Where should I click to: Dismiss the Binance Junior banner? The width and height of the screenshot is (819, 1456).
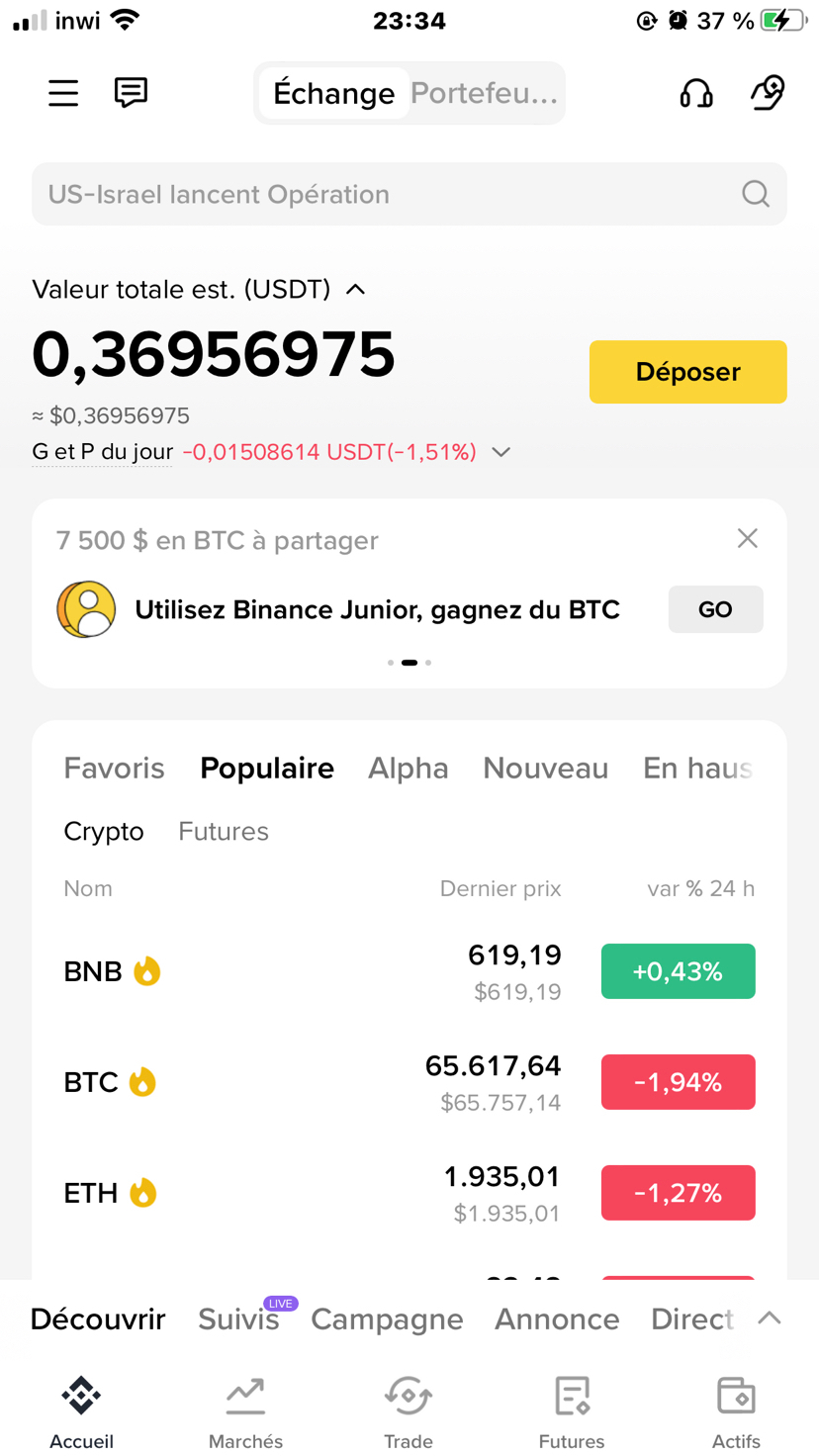click(x=747, y=538)
